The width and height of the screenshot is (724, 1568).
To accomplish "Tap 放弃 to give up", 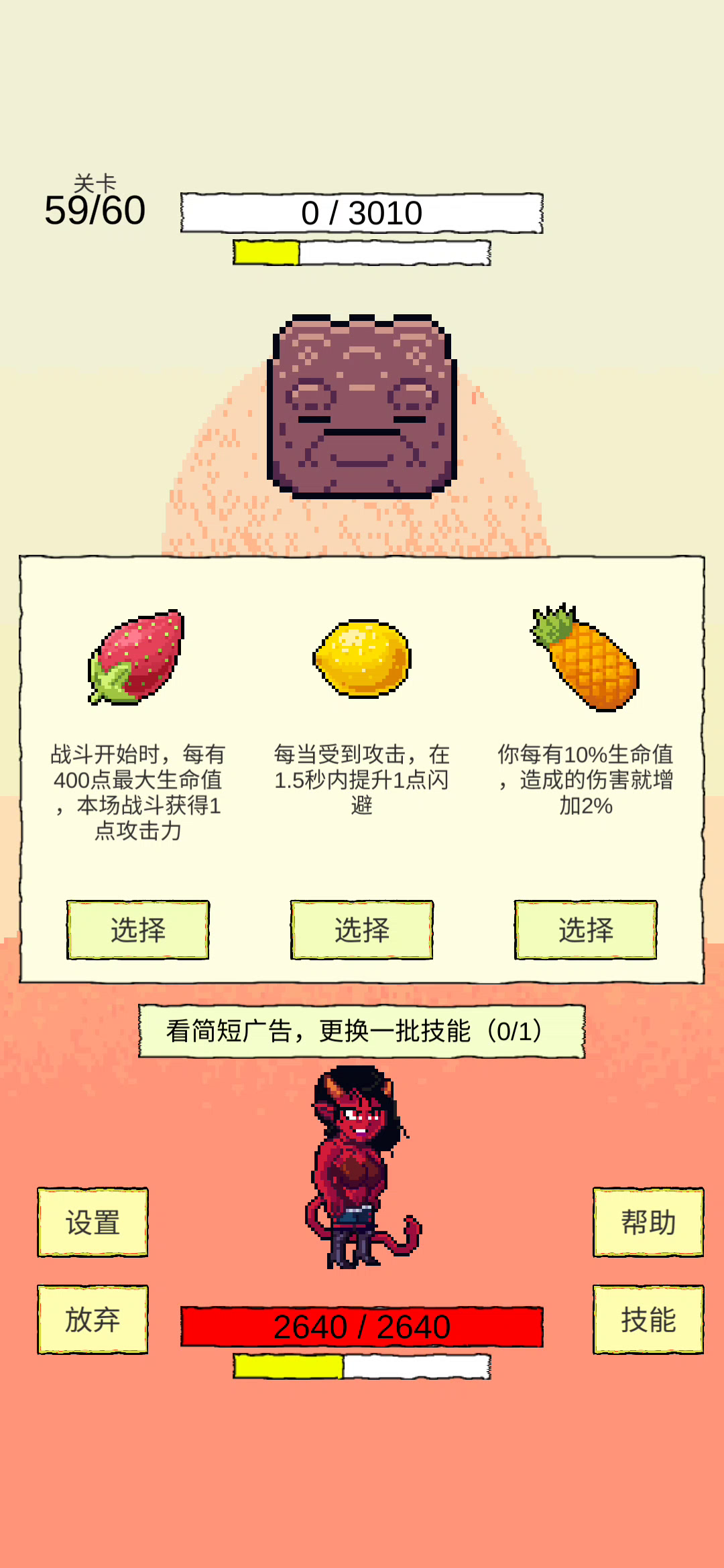I will tap(93, 1319).
